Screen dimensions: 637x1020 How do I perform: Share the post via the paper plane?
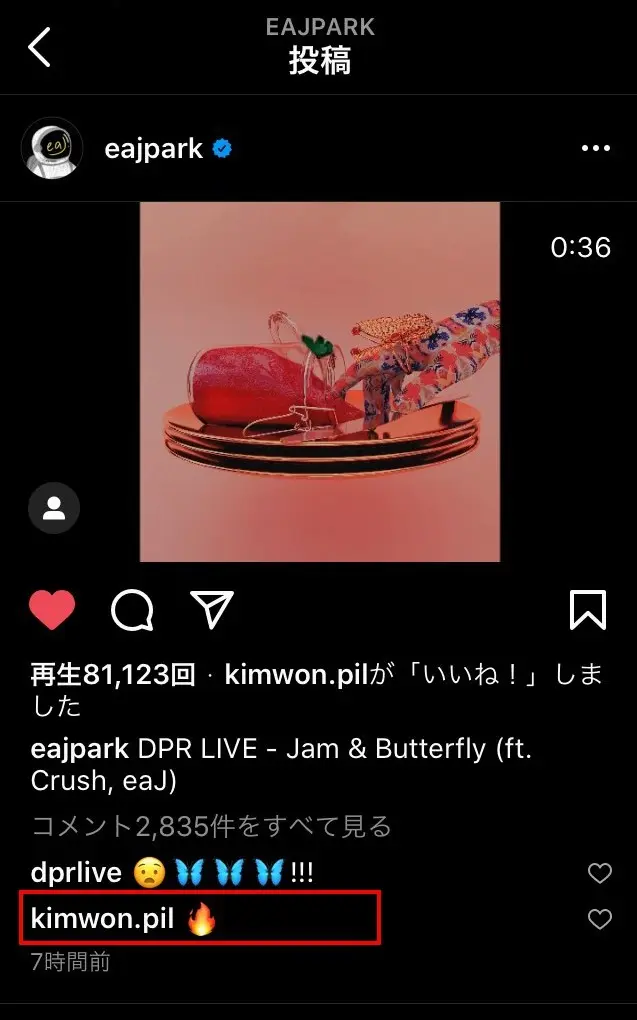211,610
